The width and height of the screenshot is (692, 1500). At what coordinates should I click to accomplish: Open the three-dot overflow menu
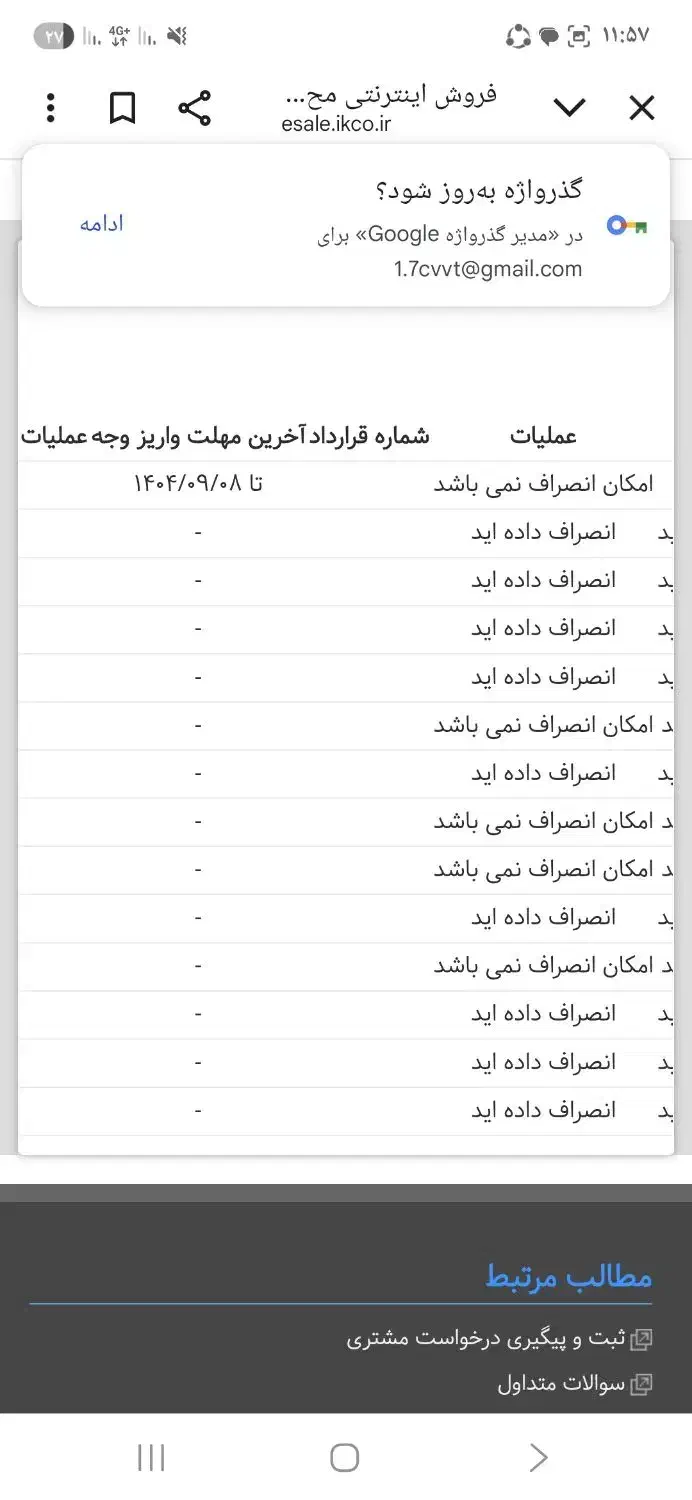pyautogui.click(x=51, y=108)
